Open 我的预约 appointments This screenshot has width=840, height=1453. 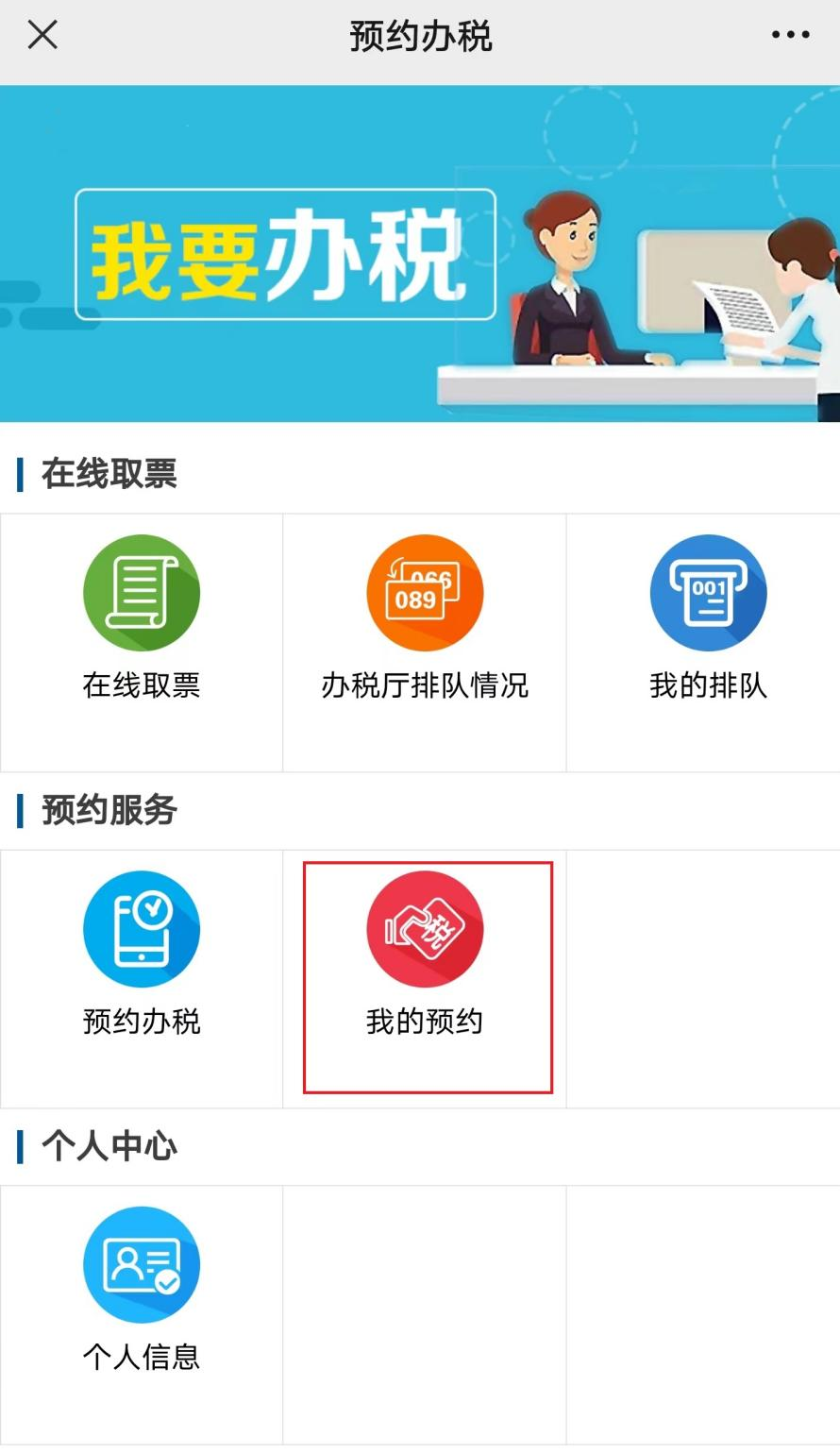click(x=425, y=979)
